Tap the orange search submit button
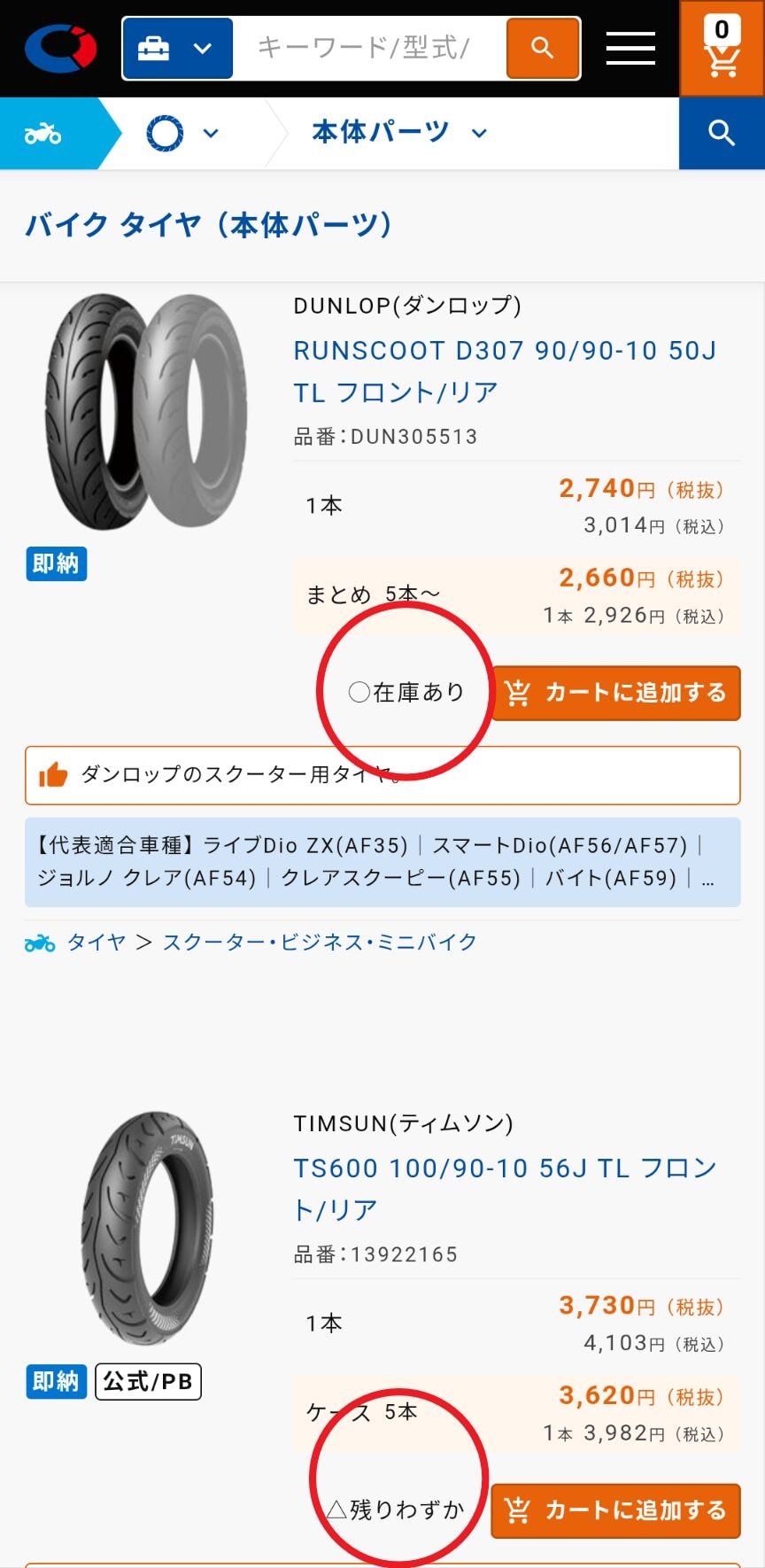The width and height of the screenshot is (765, 1568). click(x=542, y=48)
